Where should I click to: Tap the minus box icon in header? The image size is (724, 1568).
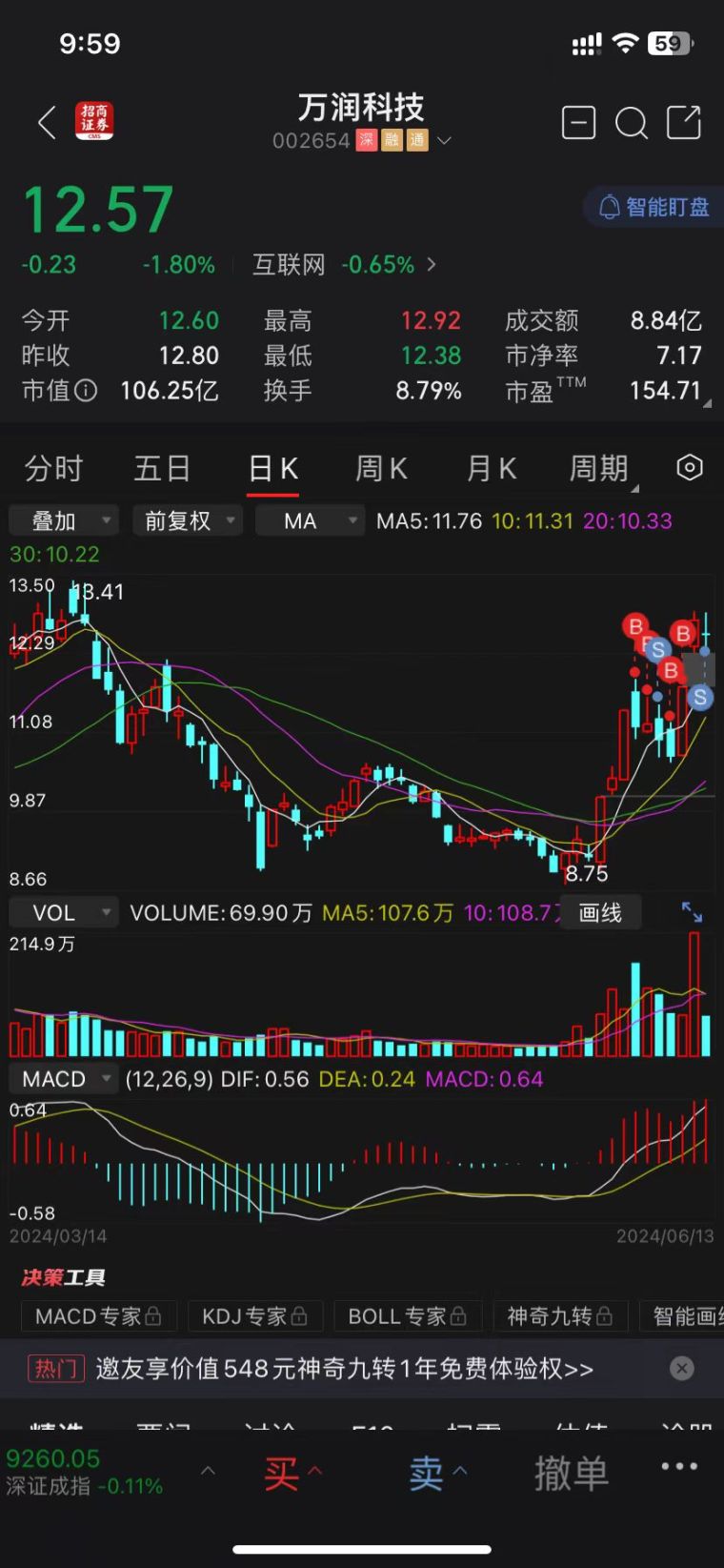point(578,123)
